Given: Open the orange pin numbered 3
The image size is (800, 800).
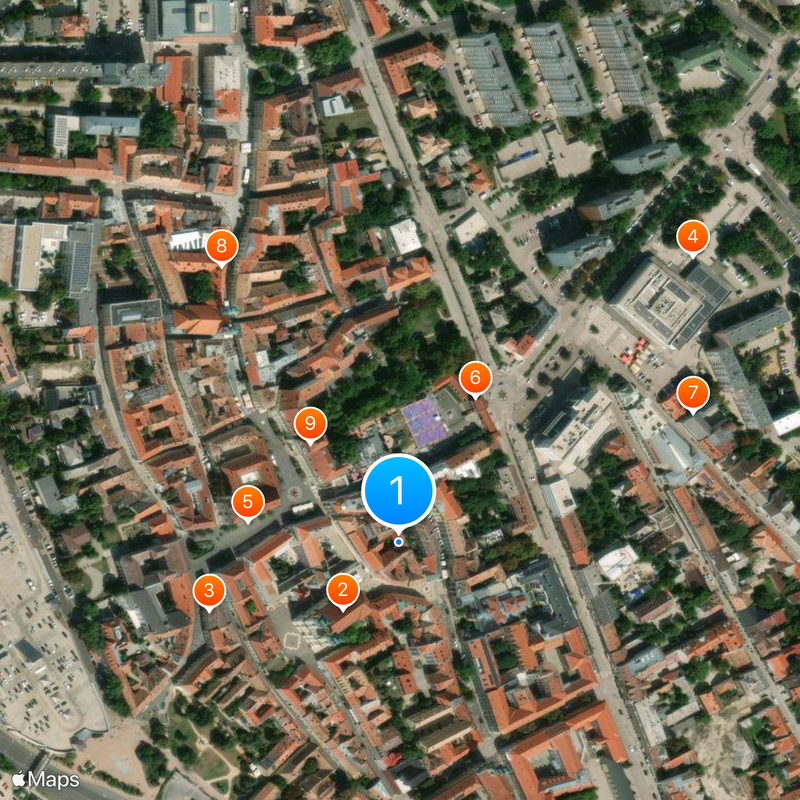Looking at the screenshot, I should point(208,592).
